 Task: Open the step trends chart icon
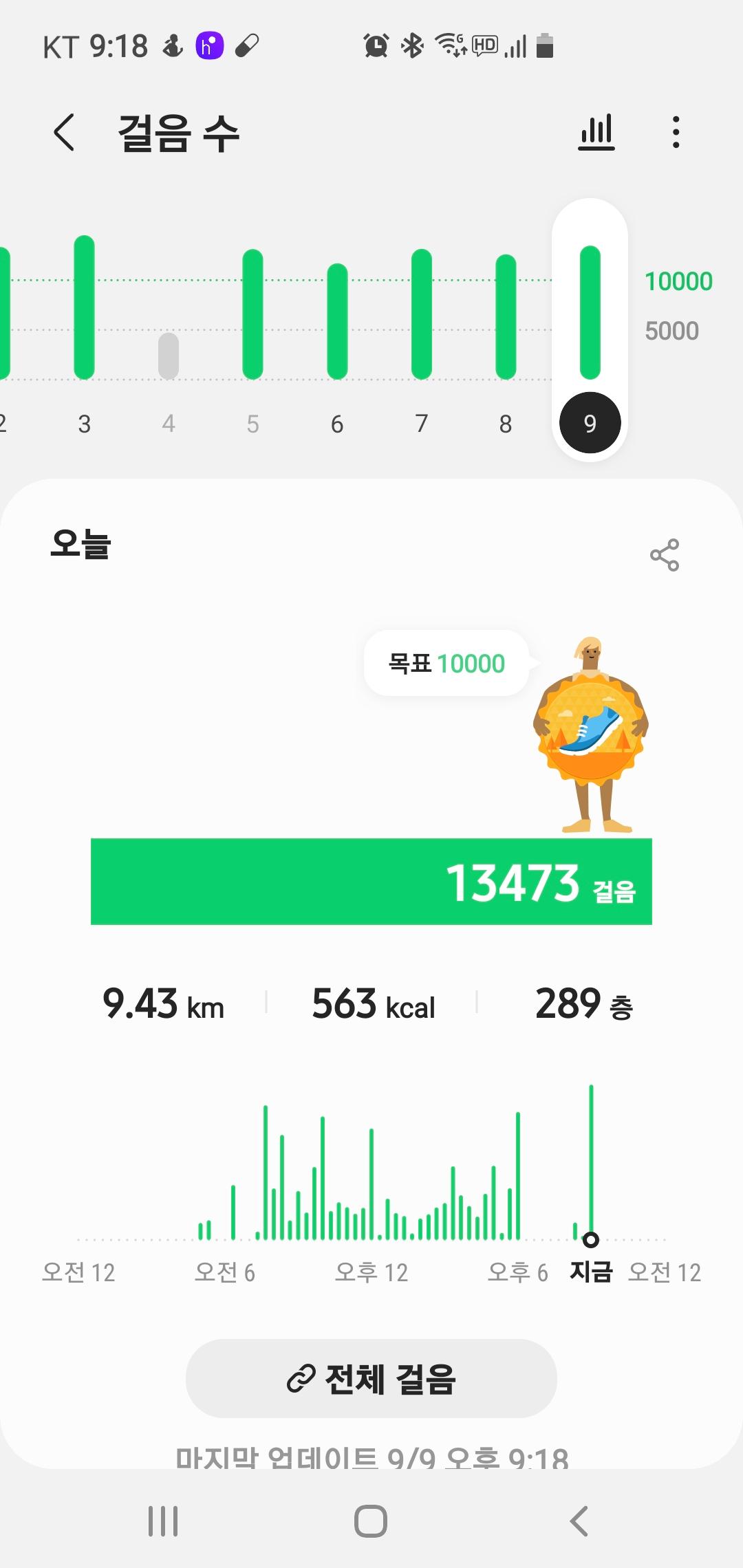click(x=596, y=132)
